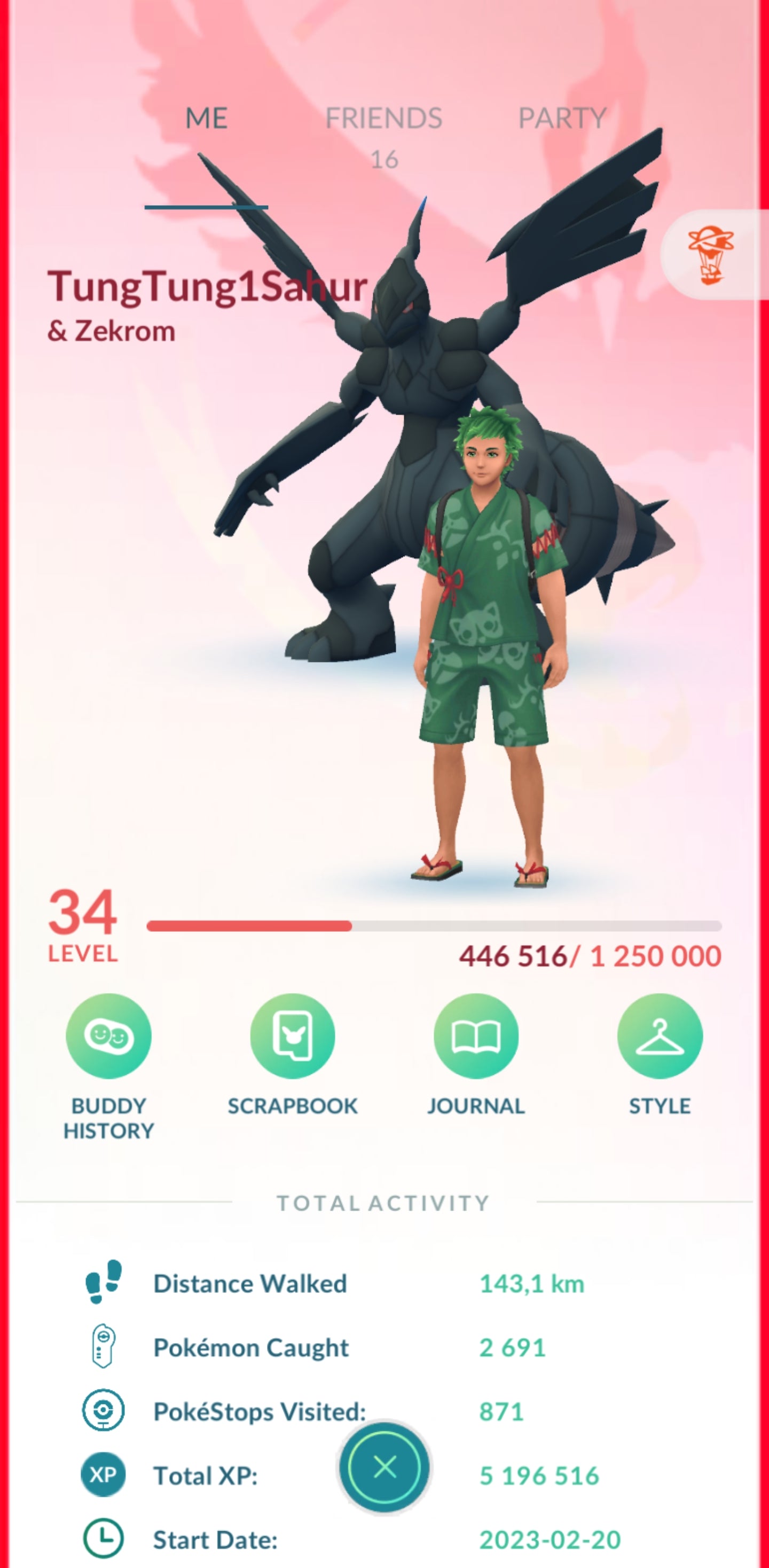Open the Journal
Viewport: 769px width, 1568px height.
pyautogui.click(x=476, y=1036)
